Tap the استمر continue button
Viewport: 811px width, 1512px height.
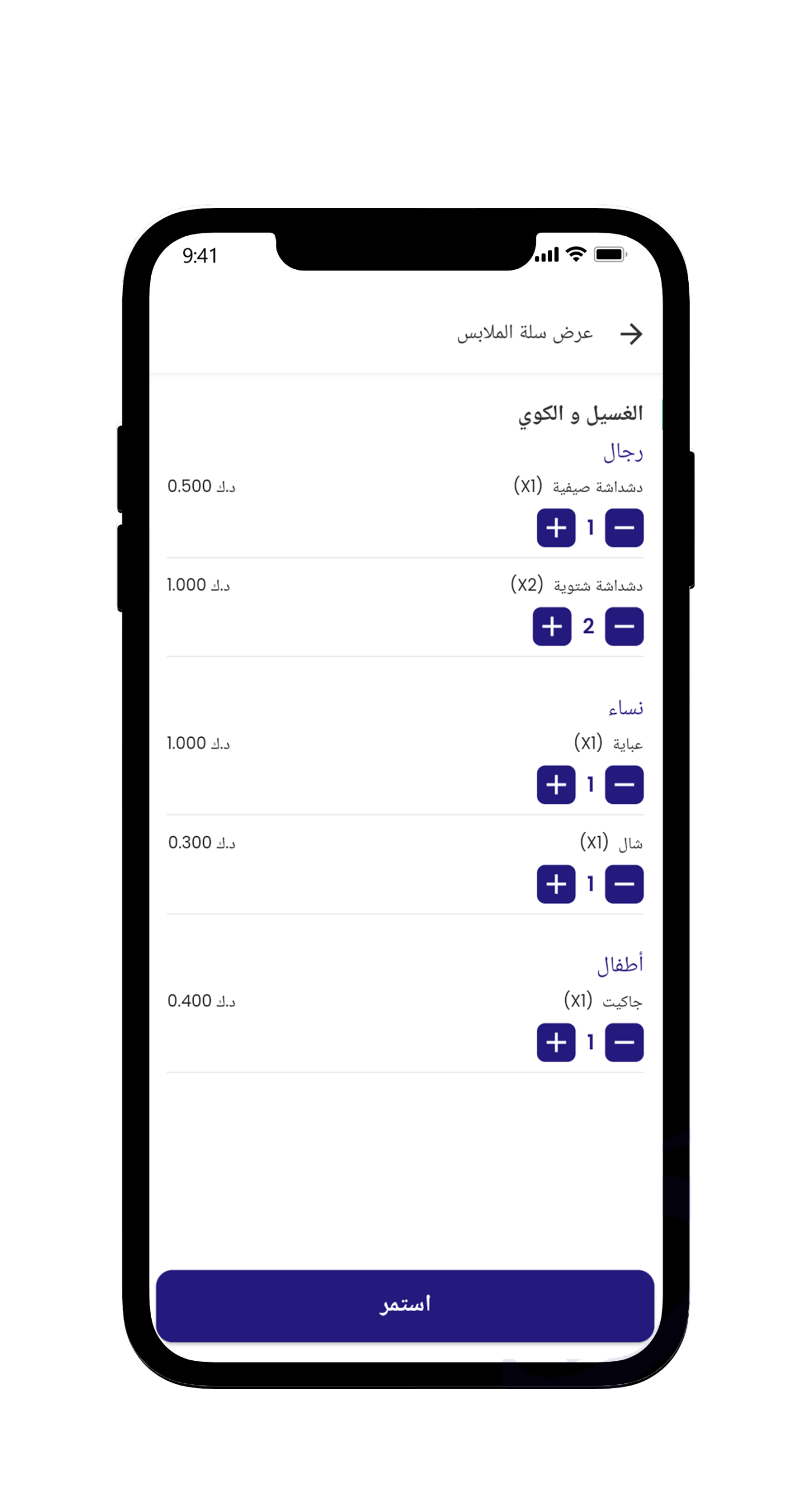click(405, 1305)
